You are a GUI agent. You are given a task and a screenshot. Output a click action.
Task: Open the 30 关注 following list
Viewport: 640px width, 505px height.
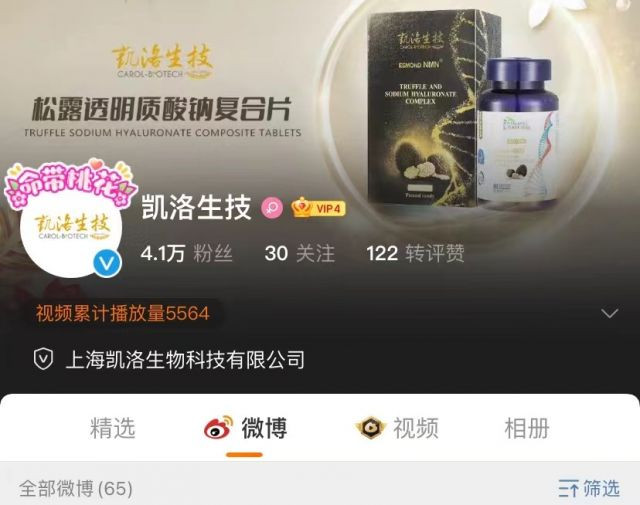(x=299, y=254)
